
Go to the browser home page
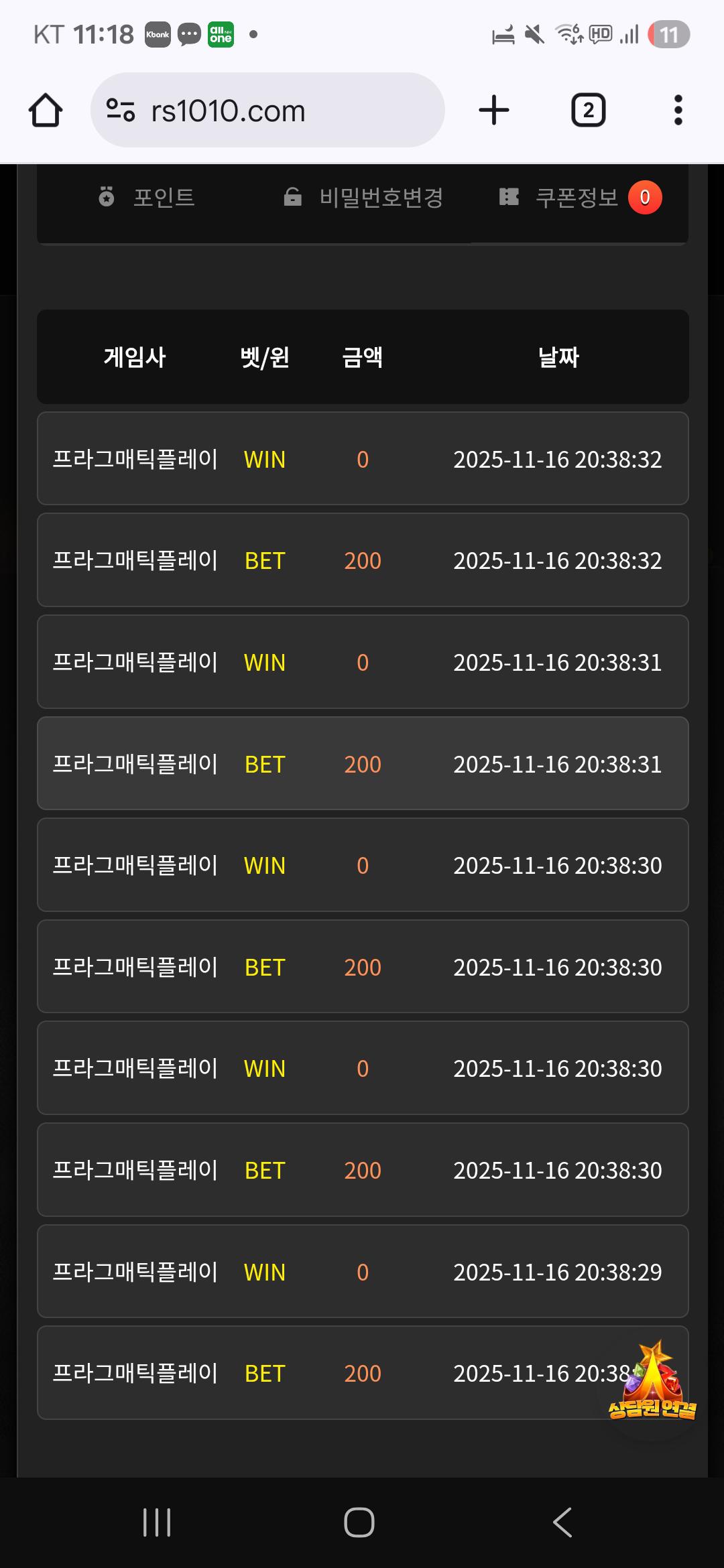pos(46,111)
